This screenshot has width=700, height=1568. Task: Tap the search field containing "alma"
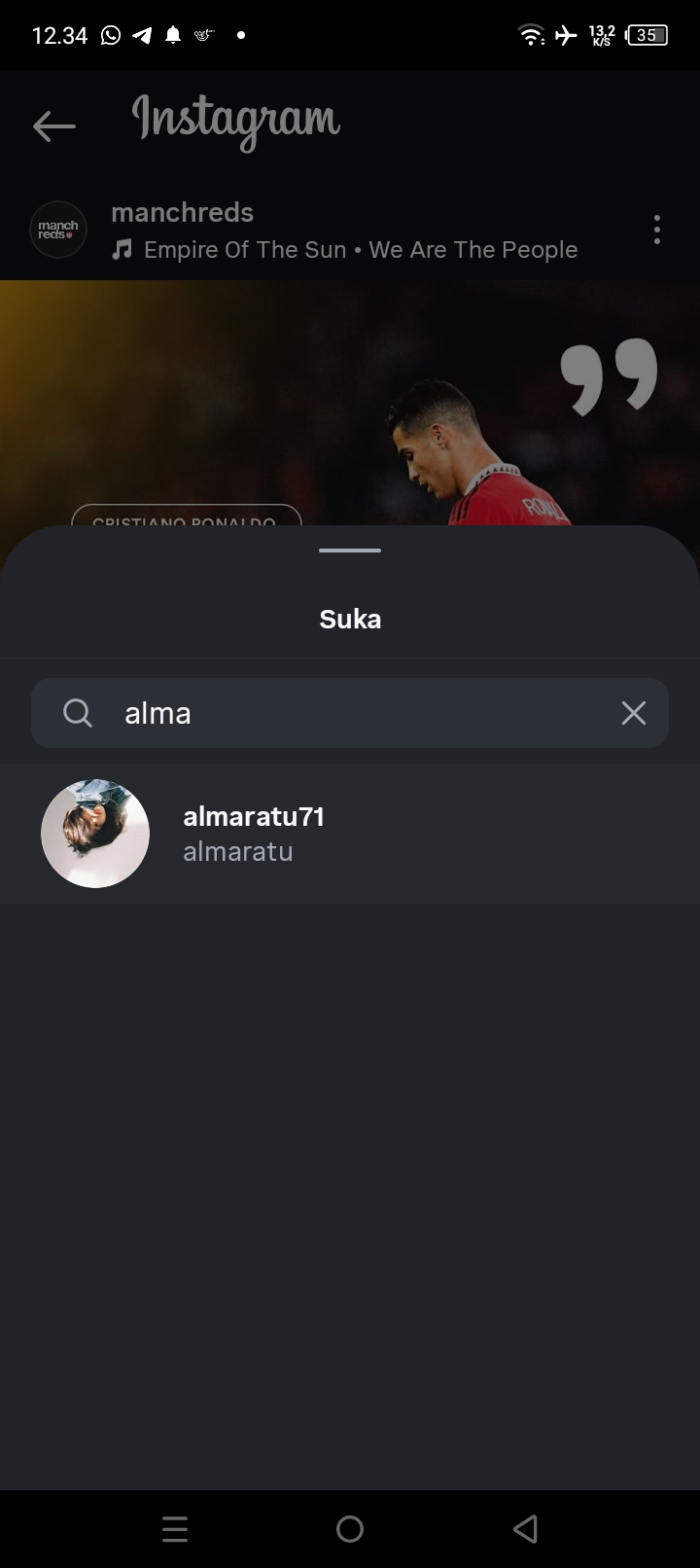[x=350, y=713]
